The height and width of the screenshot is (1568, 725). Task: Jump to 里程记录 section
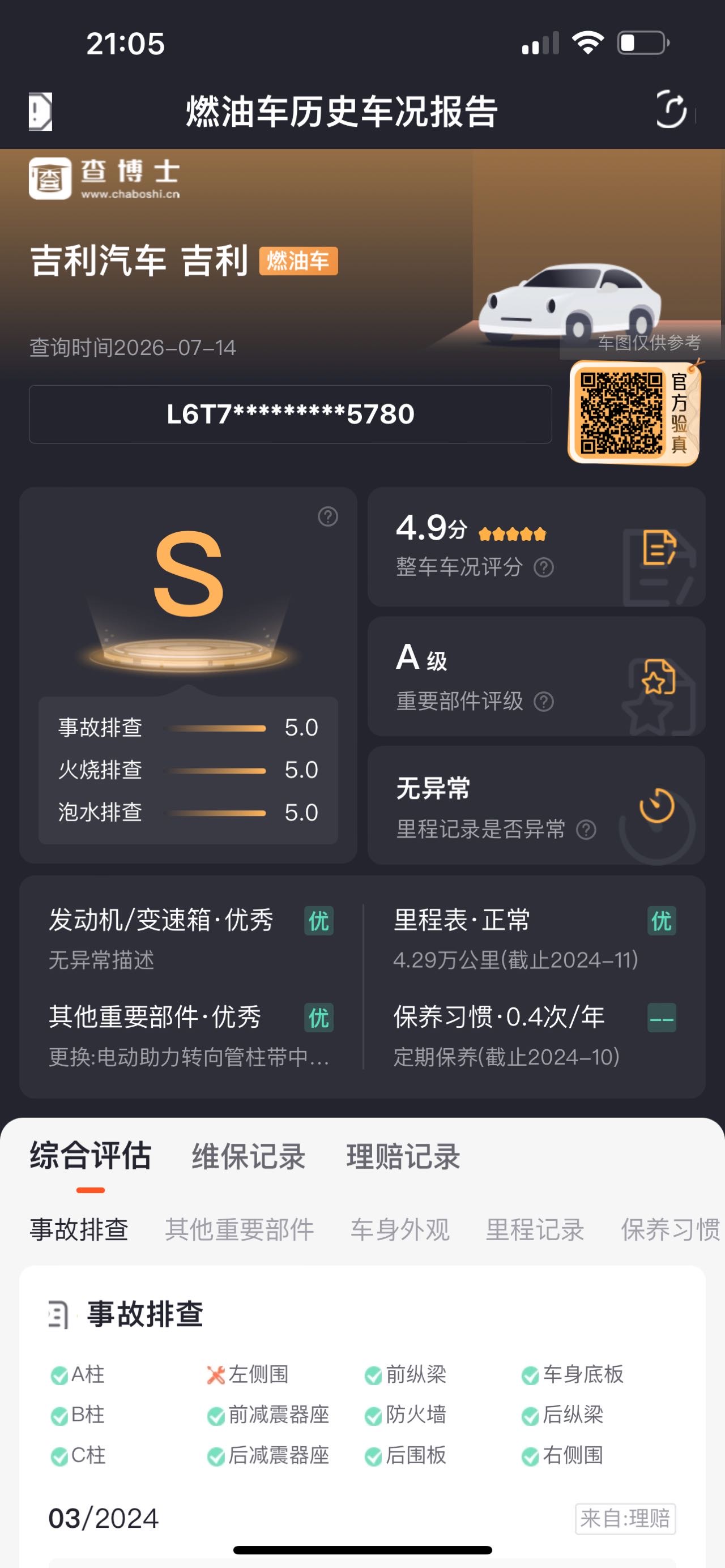(x=535, y=1230)
